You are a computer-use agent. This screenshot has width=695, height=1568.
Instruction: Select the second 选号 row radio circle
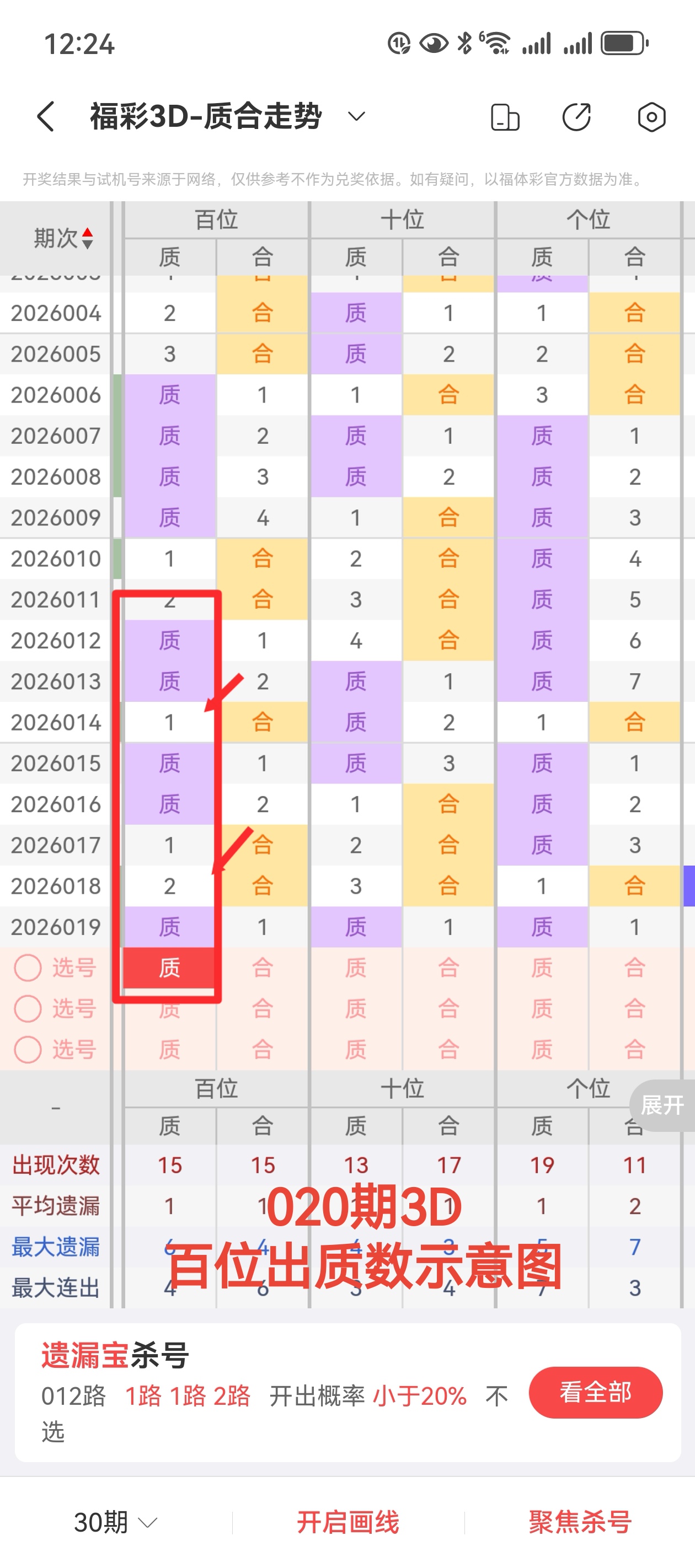[28, 1008]
